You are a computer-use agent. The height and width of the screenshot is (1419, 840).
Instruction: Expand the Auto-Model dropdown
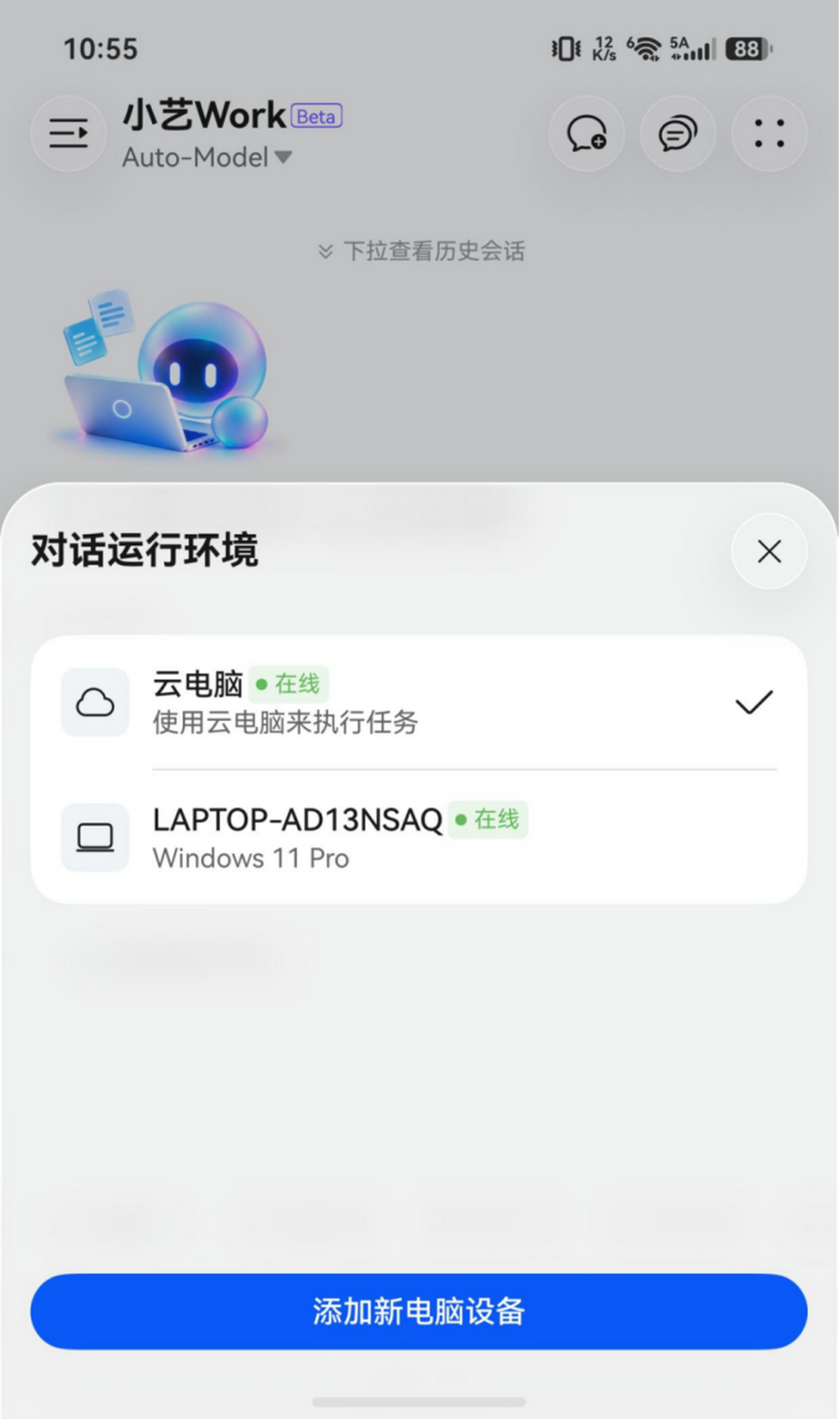(x=207, y=158)
